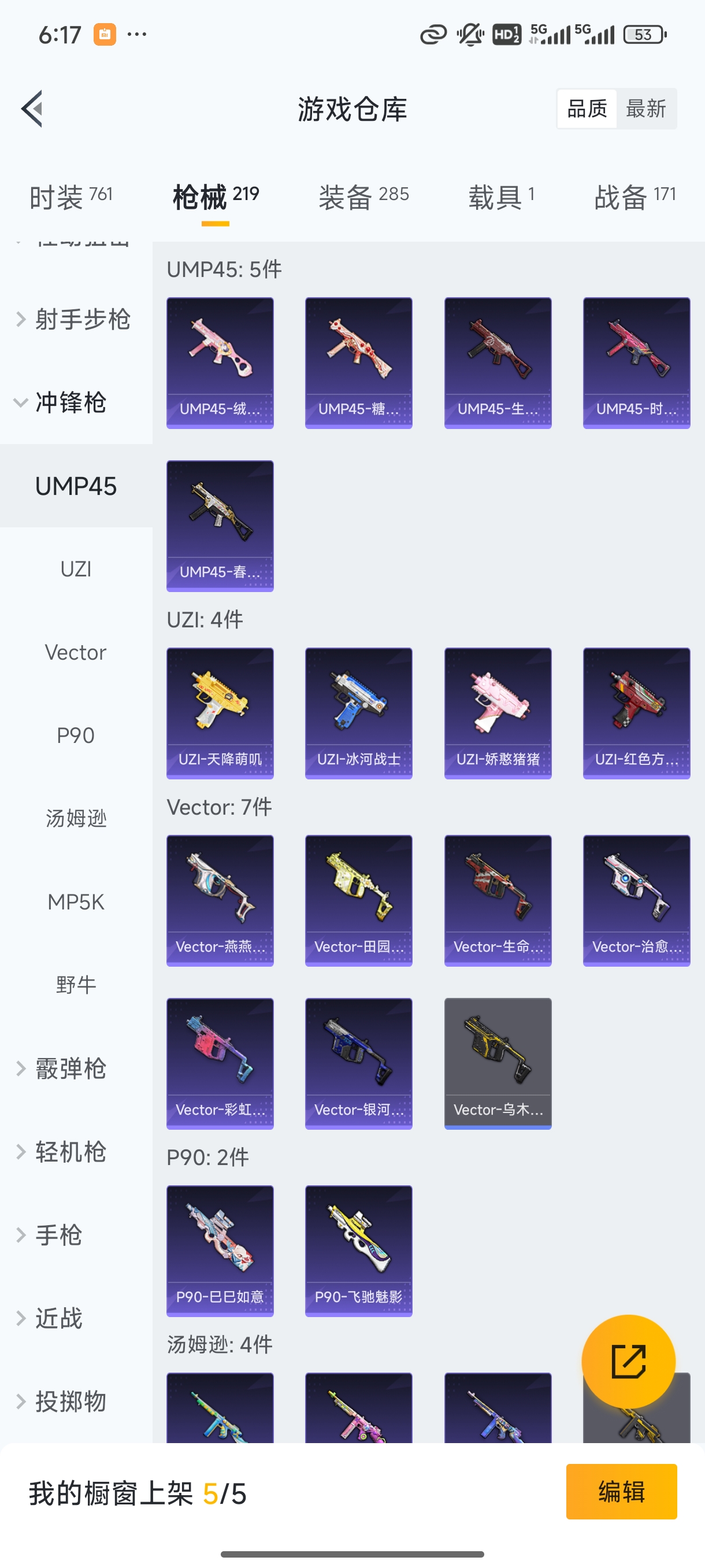Go back using the top-left arrow
The image size is (705, 1568).
coord(32,109)
